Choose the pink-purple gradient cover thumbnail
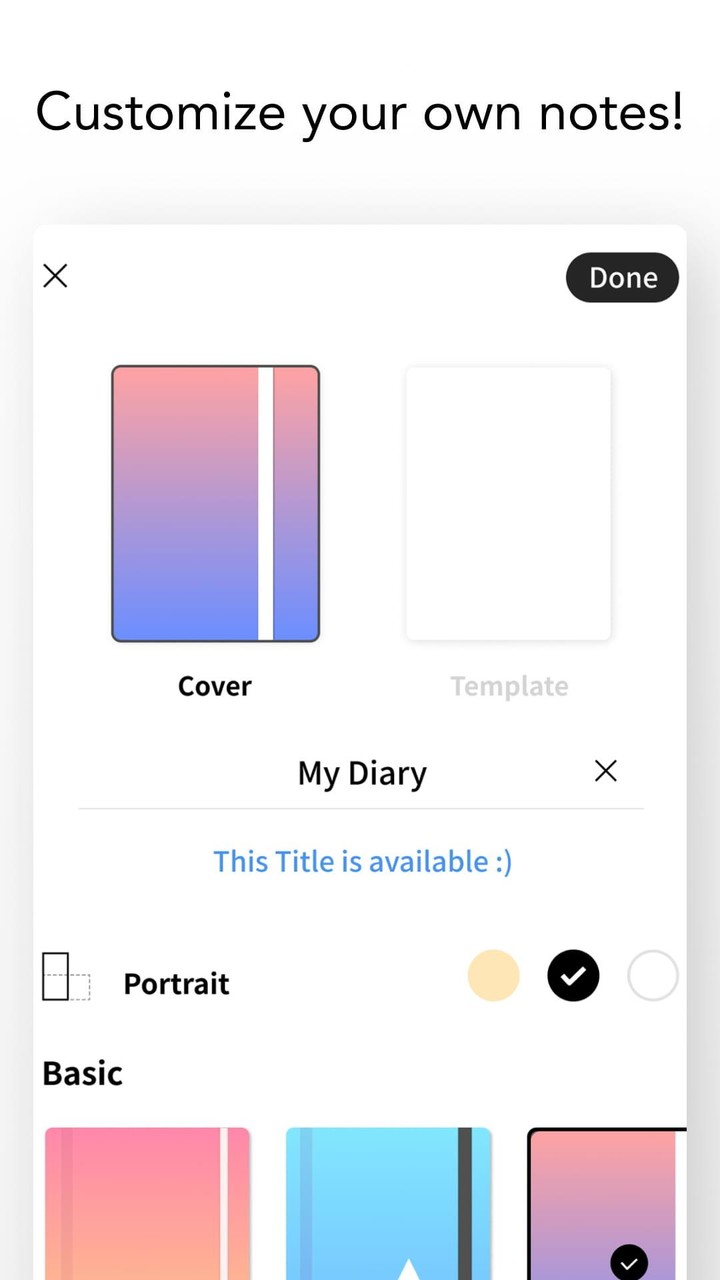Screen dimensions: 720x1280 pyautogui.click(x=607, y=1203)
